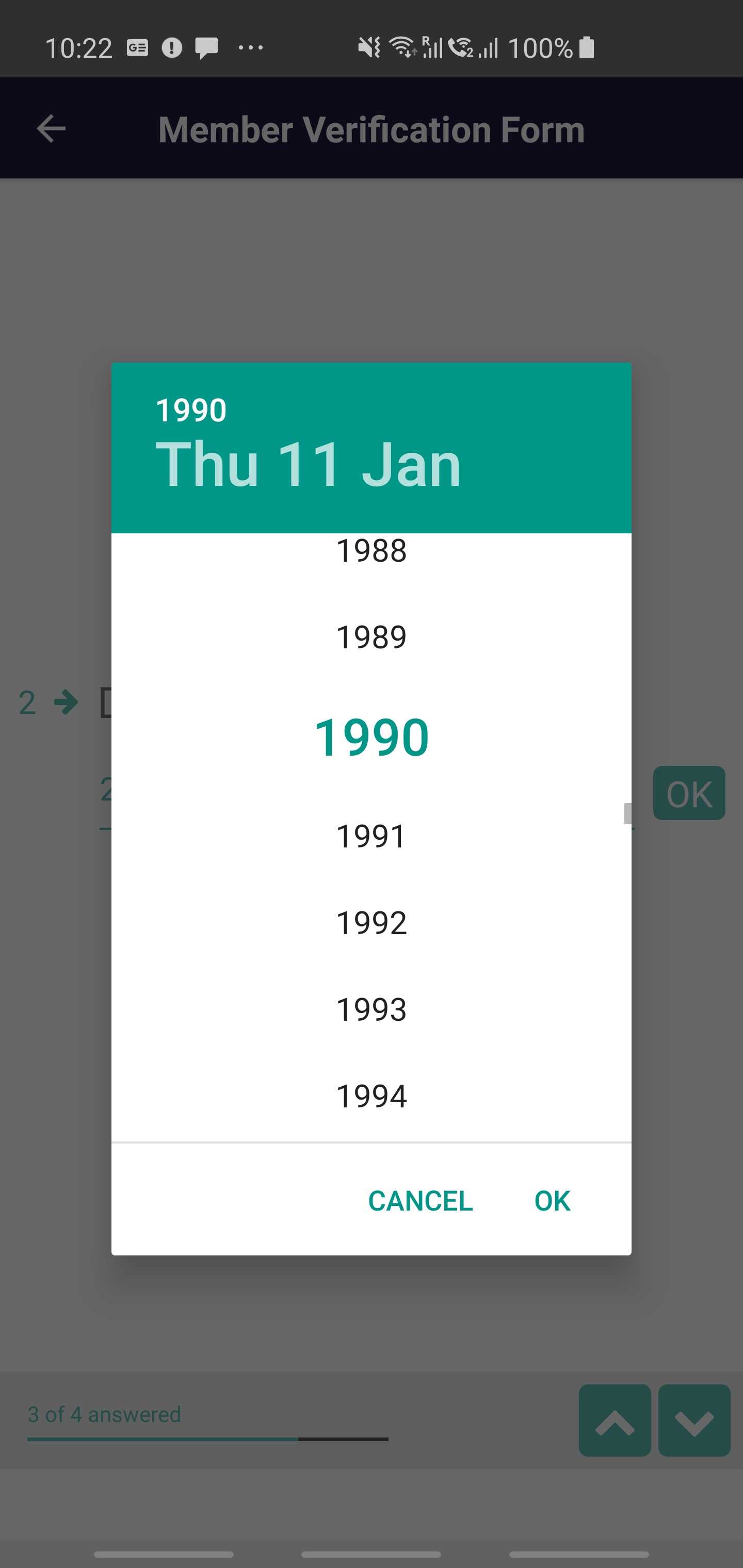Tap the highlighted year 1990
The width and height of the screenshot is (743, 1568).
coord(371,737)
